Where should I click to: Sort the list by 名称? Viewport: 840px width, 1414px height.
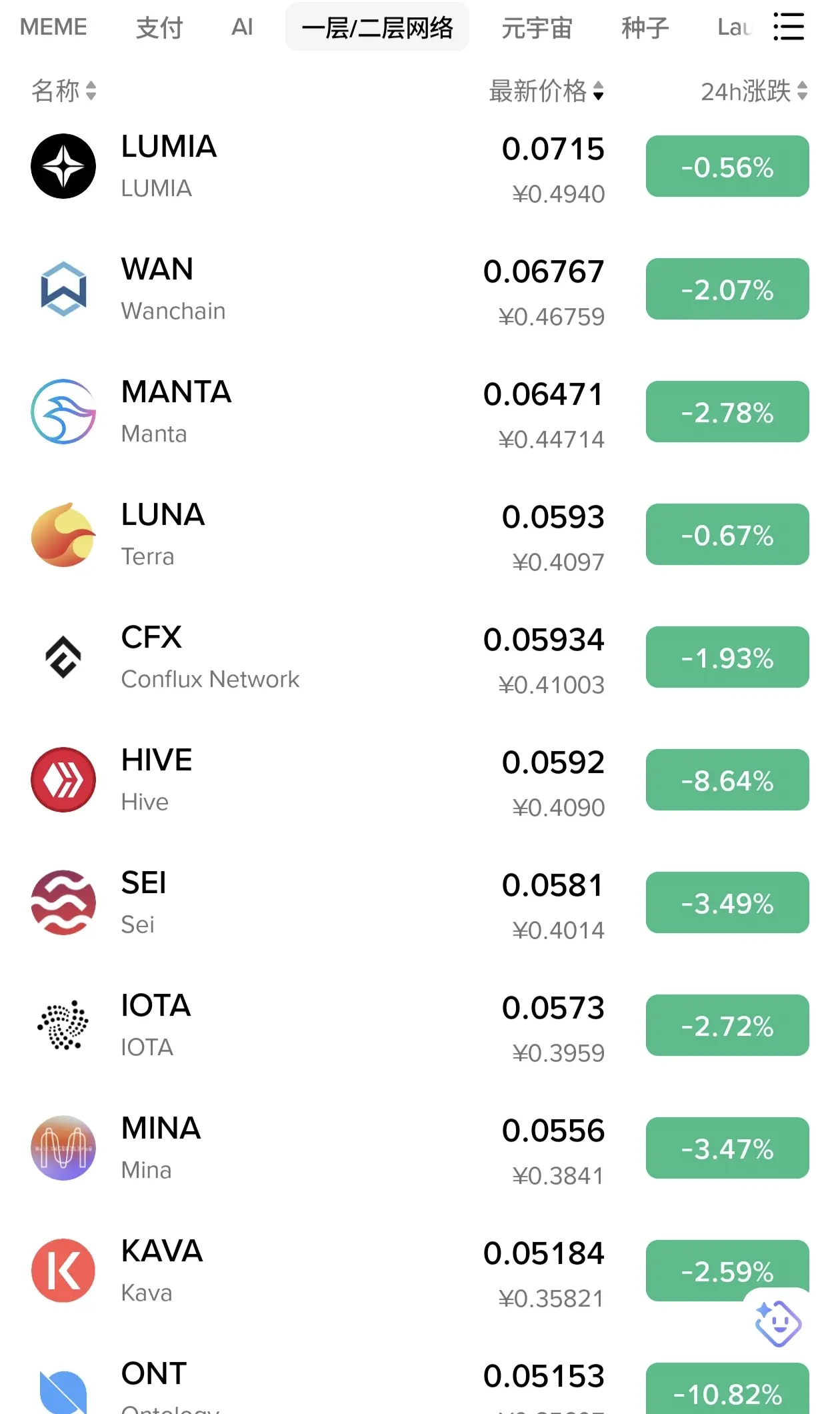click(64, 91)
